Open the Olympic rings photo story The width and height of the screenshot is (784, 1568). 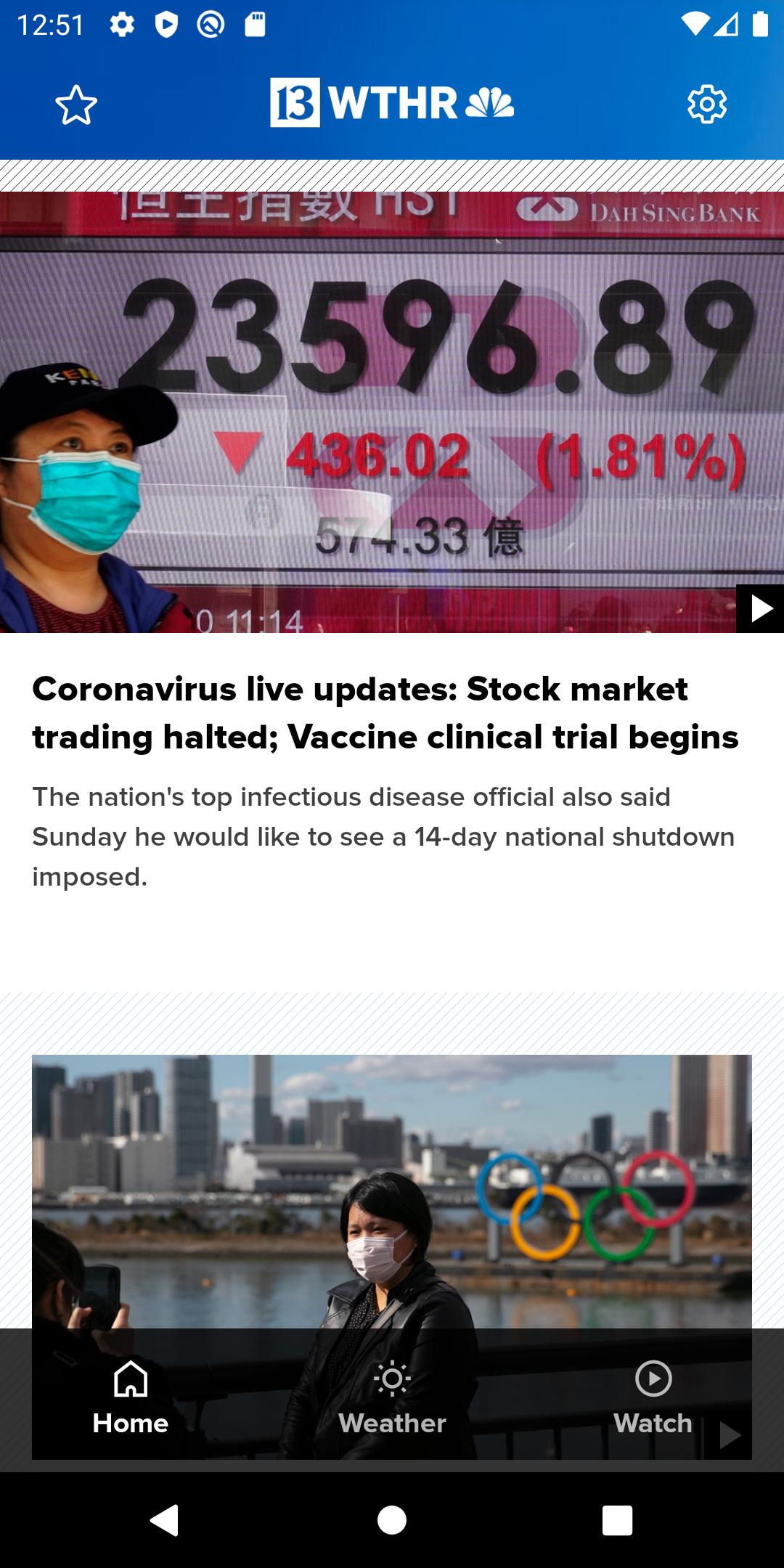coord(392,1191)
